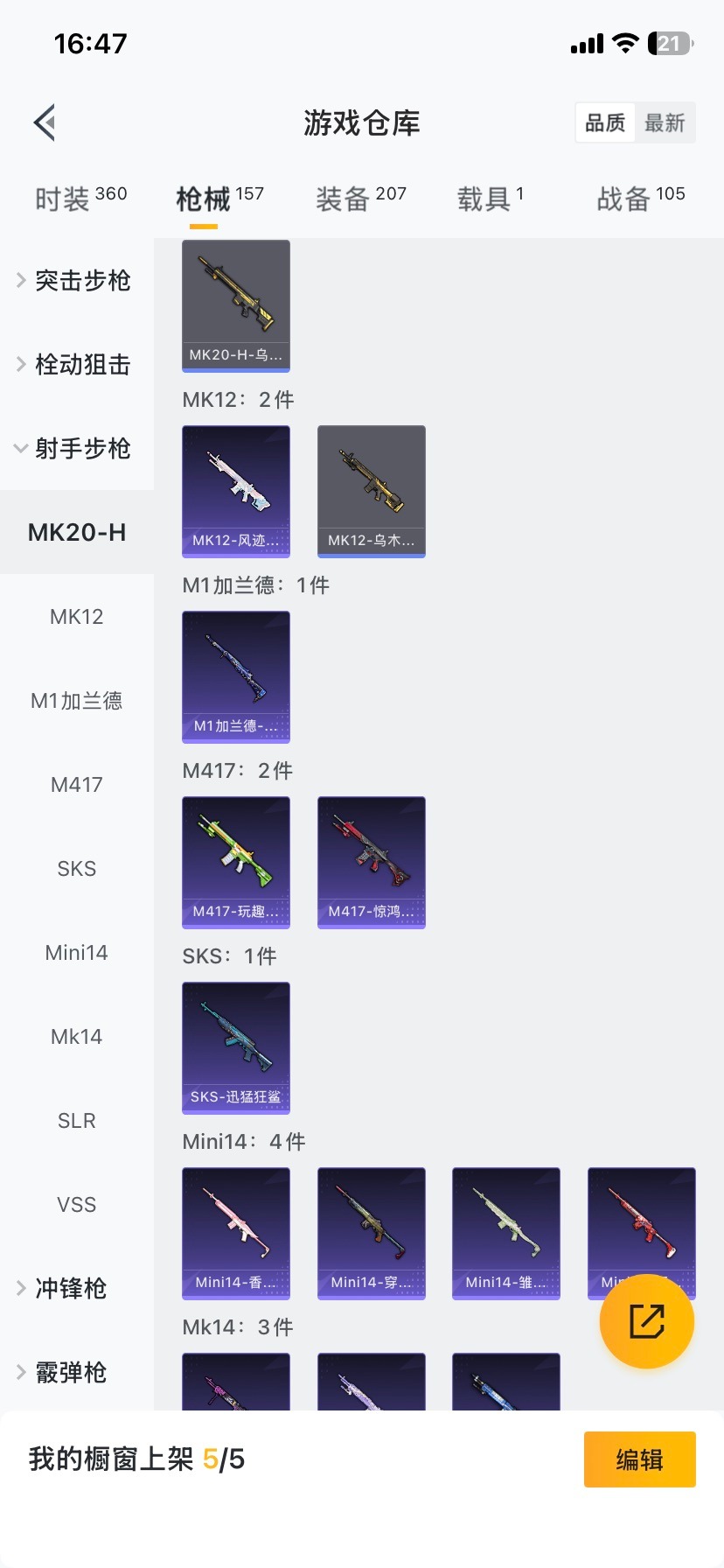724x1568 pixels.
Task: Open the M417-玩趣 weapon skin
Action: 235,863
